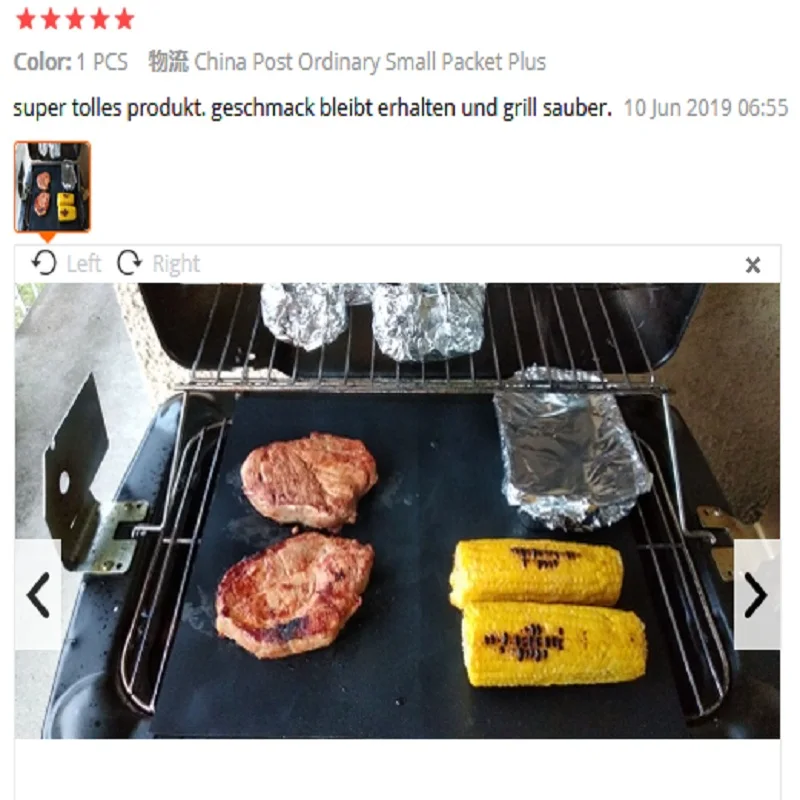Go to the previous review photo
This screenshot has height=800, width=800.
point(38,596)
